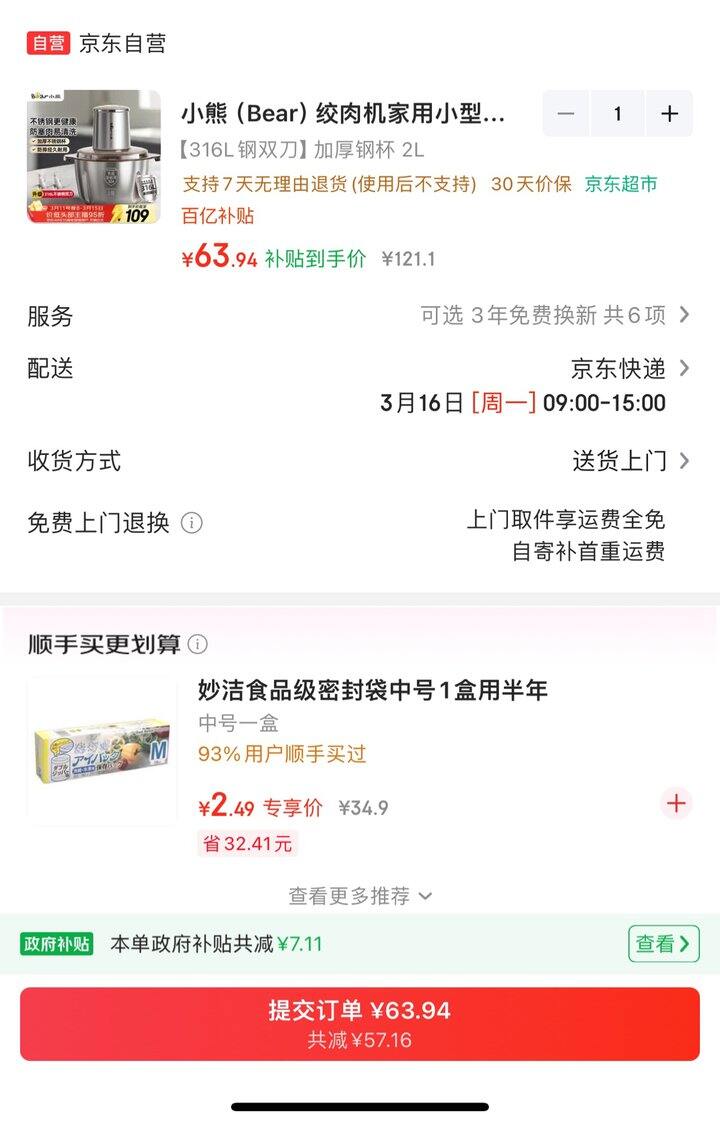Submit the order for ¥63.94
Viewport: 720px width, 1125px height.
click(x=360, y=1023)
